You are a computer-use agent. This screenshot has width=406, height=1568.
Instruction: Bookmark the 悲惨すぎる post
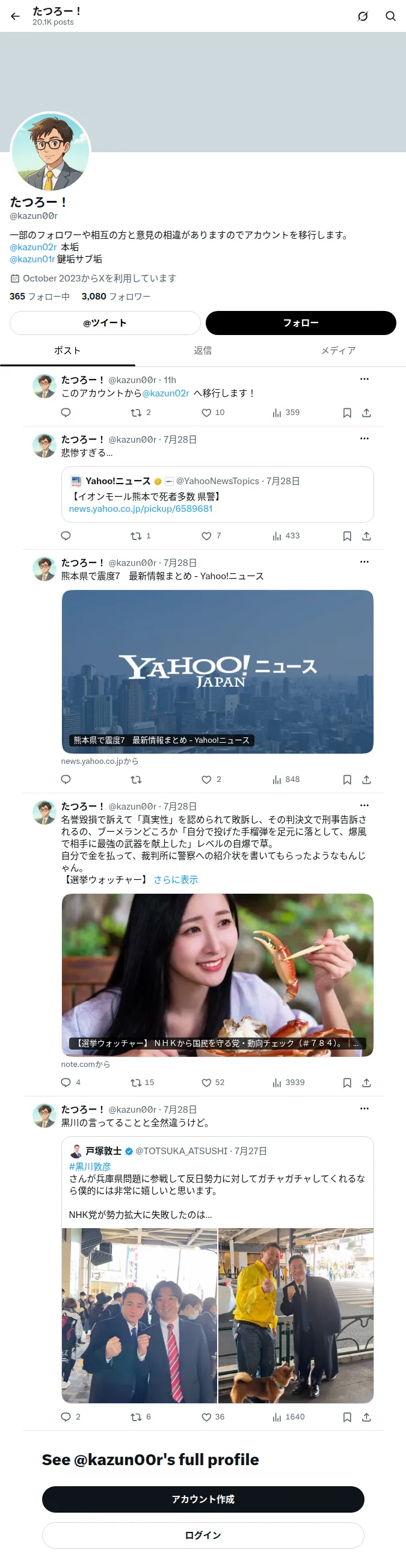point(347,537)
